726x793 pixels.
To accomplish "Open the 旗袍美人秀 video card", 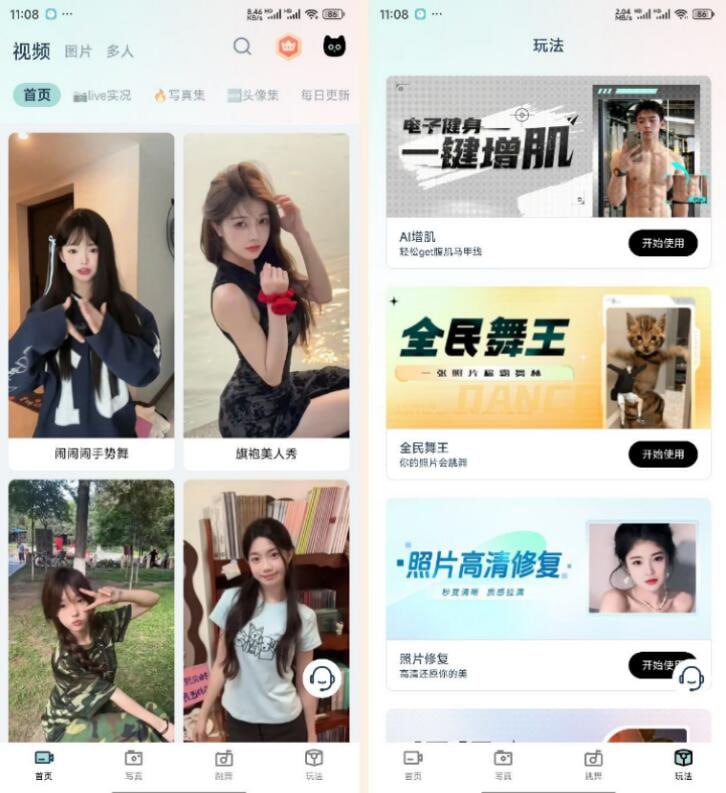I will tap(266, 300).
